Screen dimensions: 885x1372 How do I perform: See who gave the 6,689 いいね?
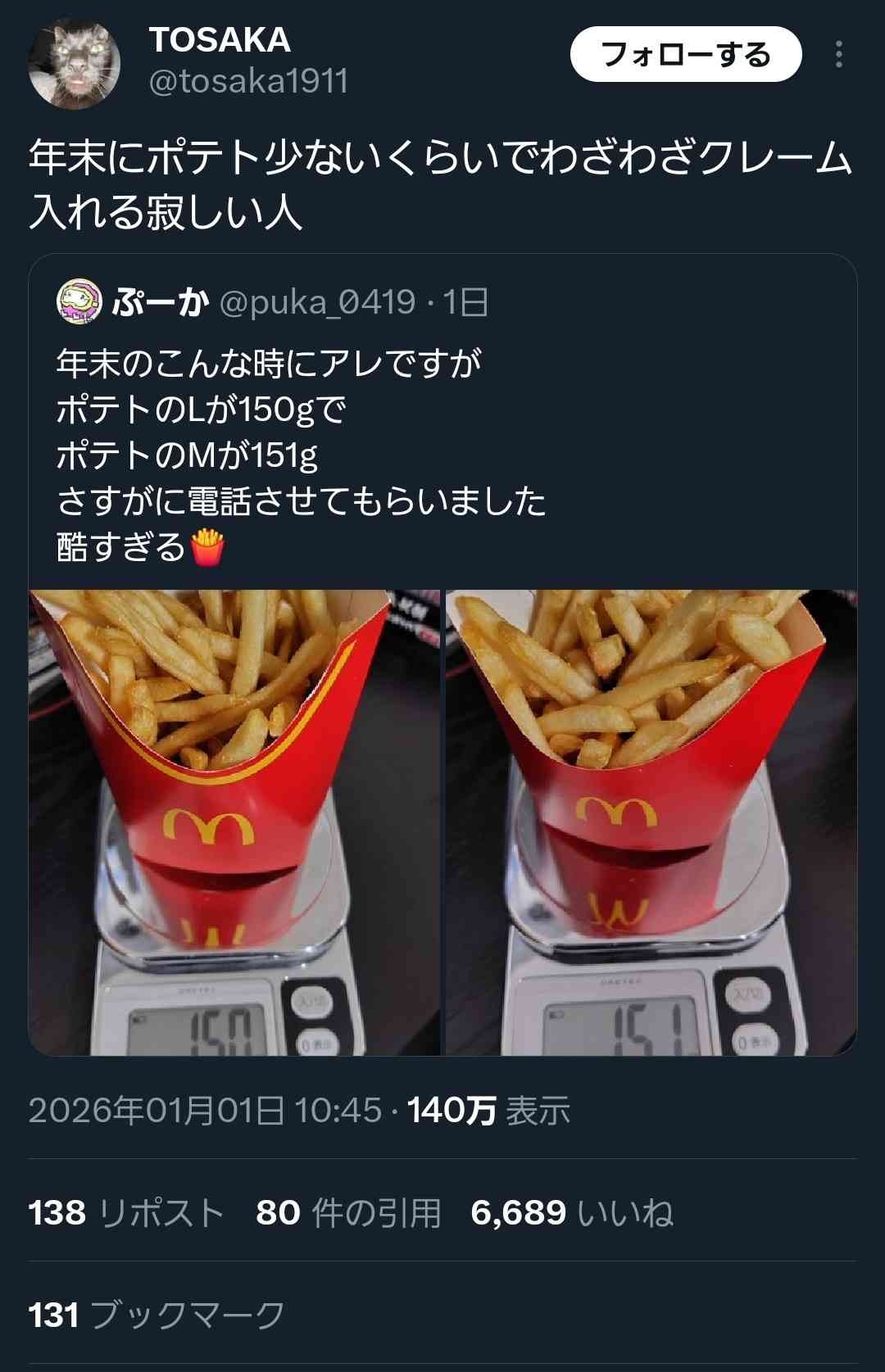tap(572, 1212)
